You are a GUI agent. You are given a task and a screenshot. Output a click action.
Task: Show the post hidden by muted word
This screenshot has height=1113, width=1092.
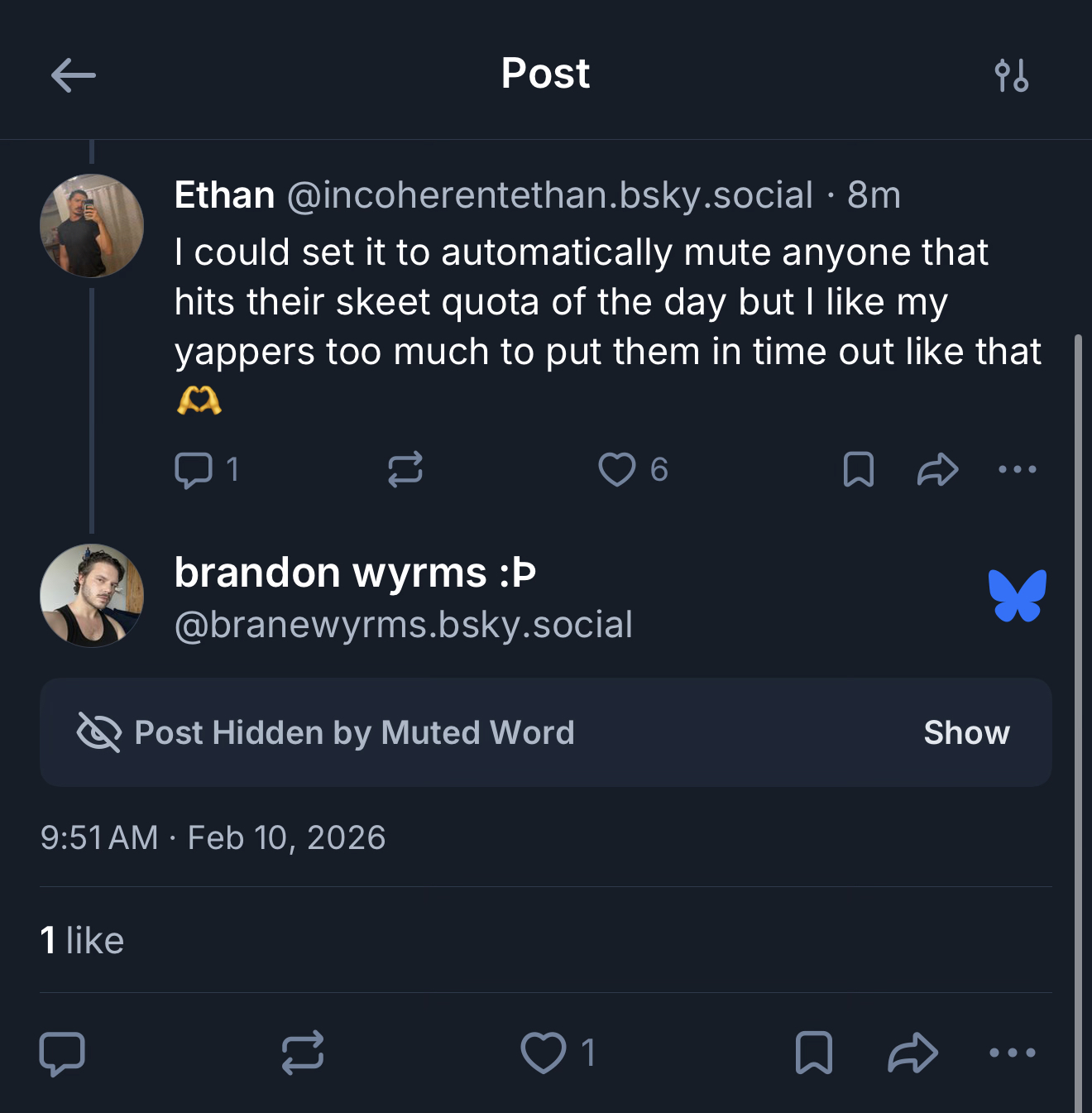pos(966,732)
